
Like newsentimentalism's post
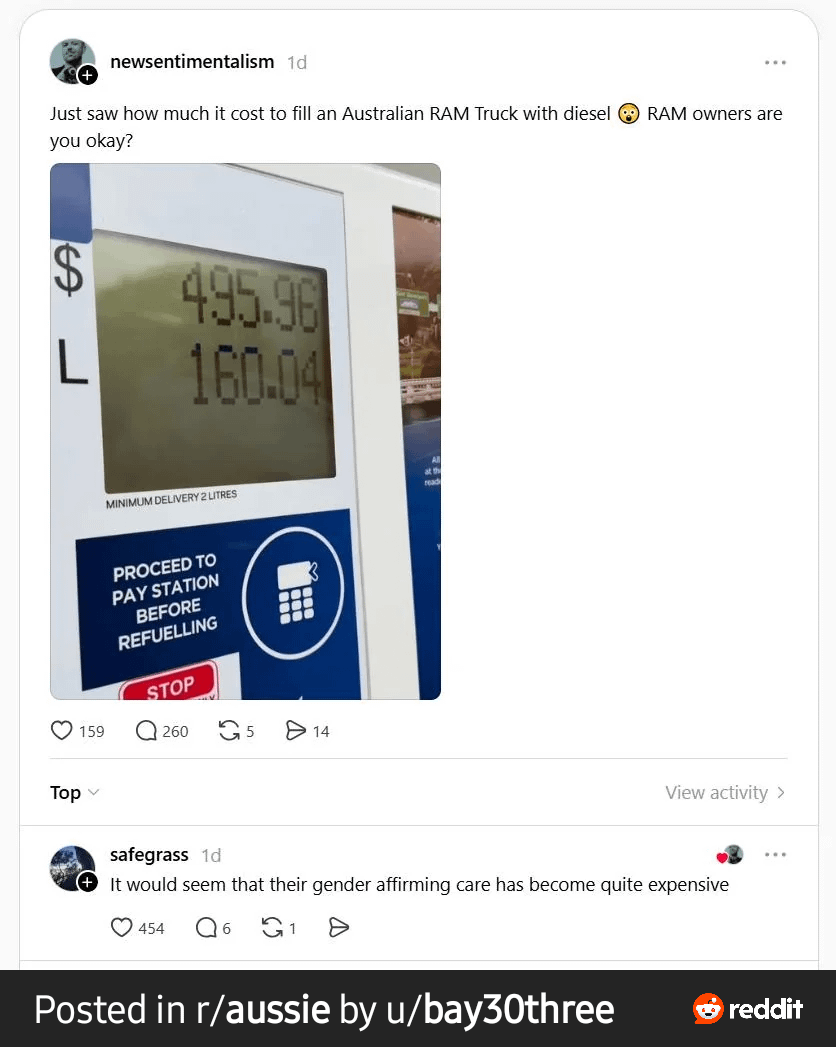coord(62,731)
